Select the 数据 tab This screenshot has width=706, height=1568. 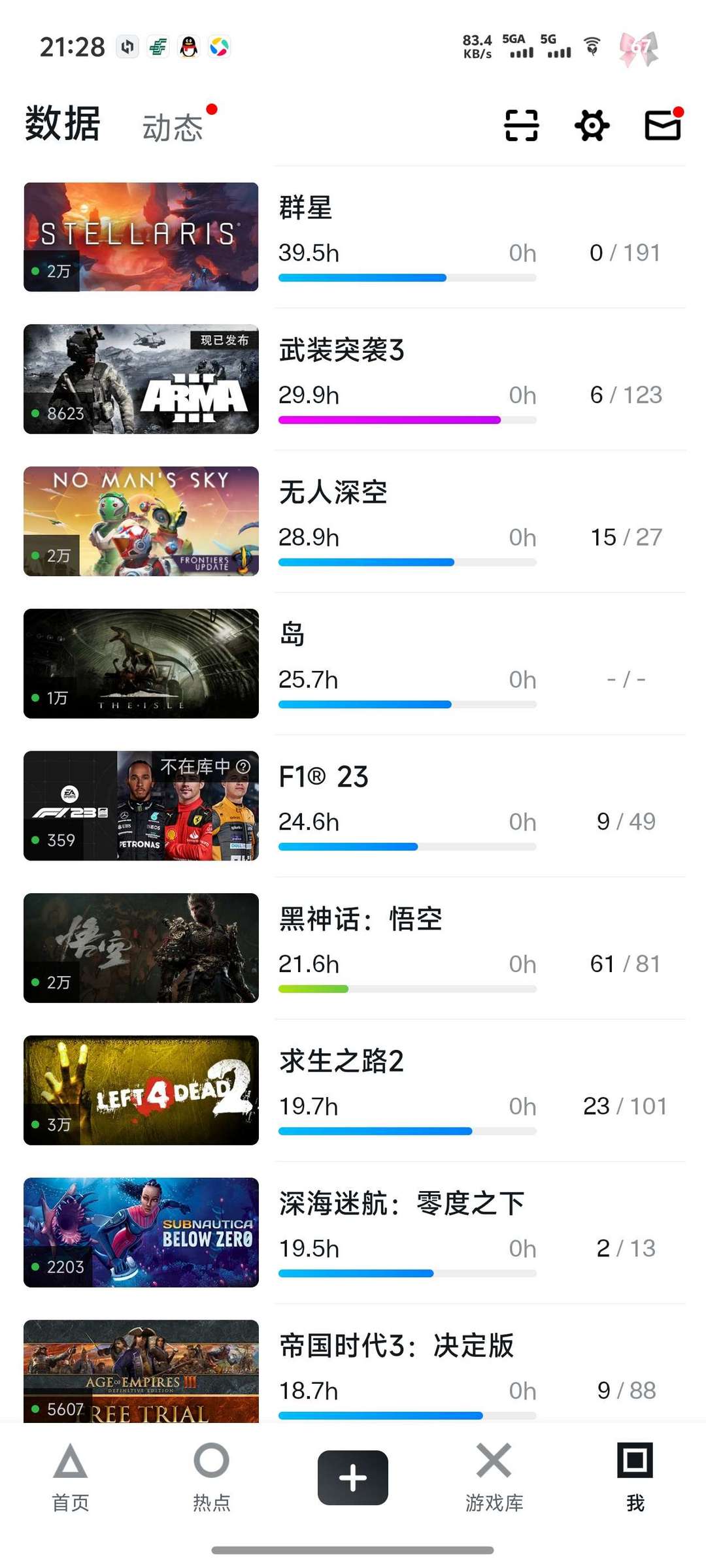click(63, 124)
